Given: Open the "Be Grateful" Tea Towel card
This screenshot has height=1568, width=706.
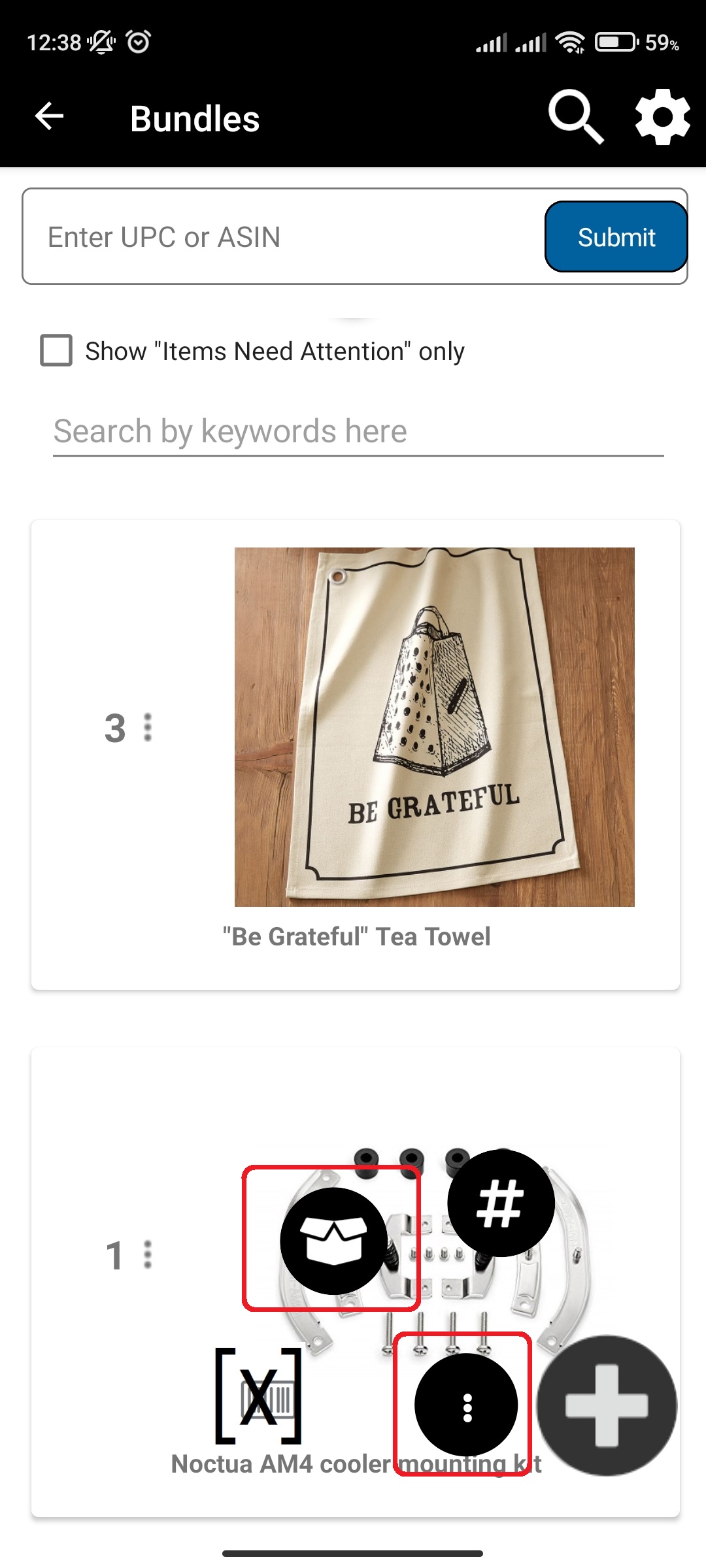Looking at the screenshot, I should (434, 727).
